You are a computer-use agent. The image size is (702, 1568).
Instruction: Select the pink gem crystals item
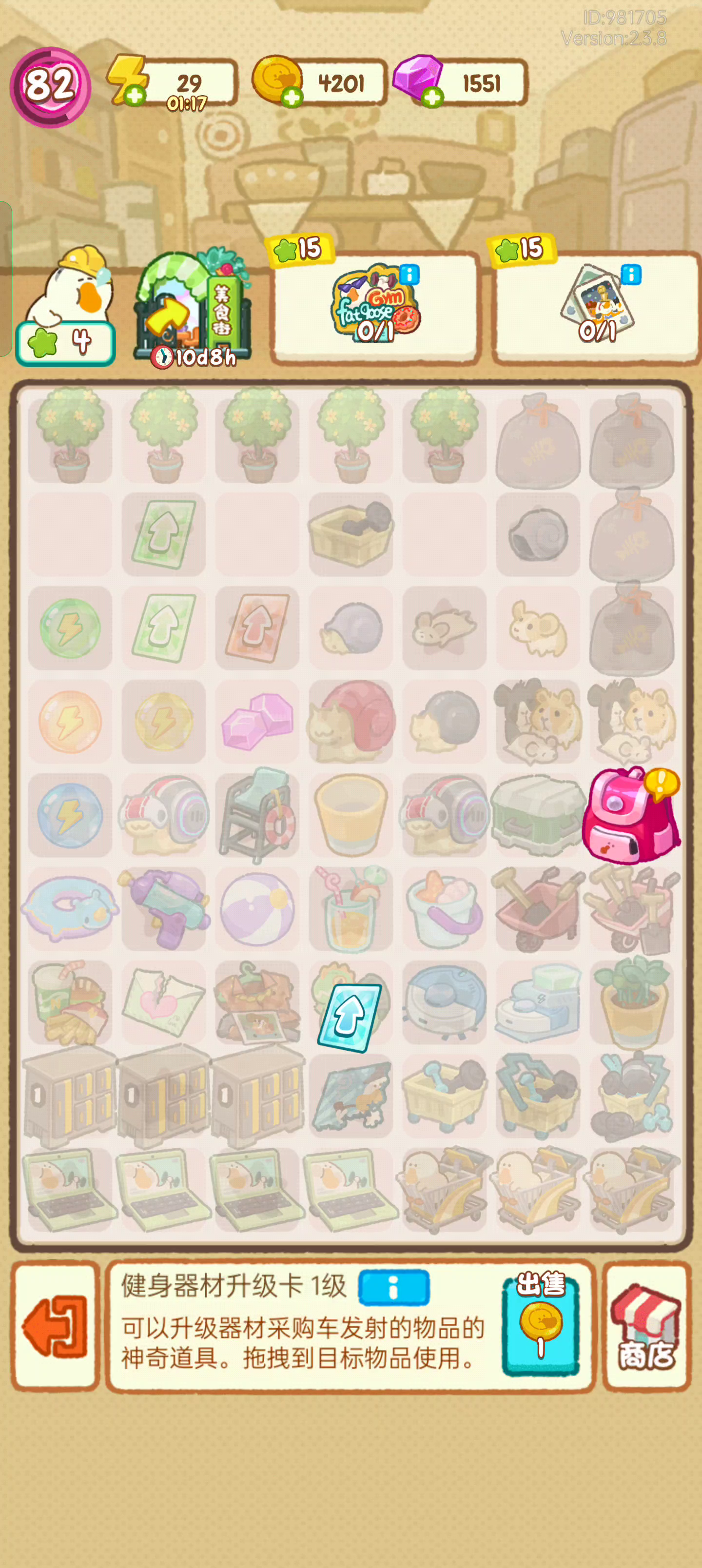click(x=257, y=721)
